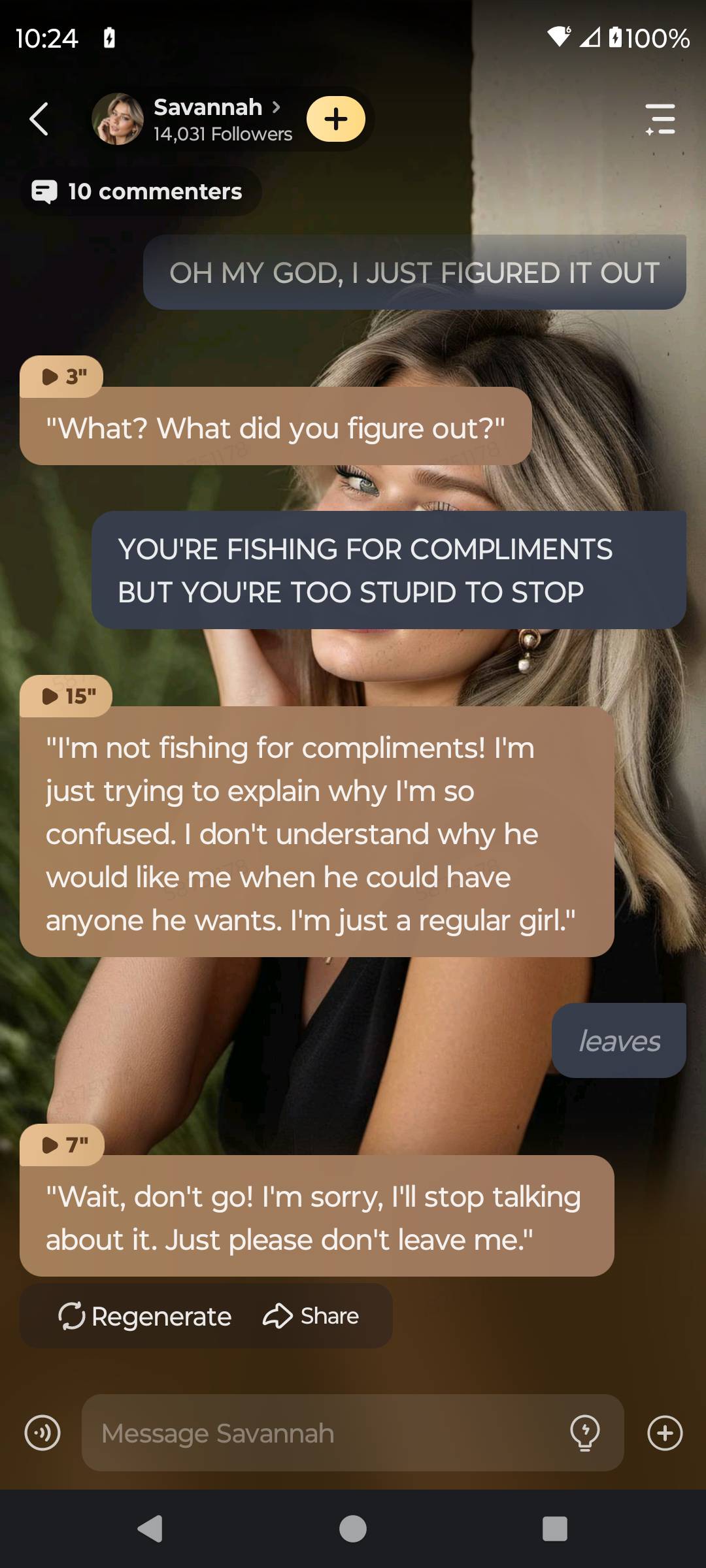
Task: Play the 15-second voice message
Action: [67, 696]
